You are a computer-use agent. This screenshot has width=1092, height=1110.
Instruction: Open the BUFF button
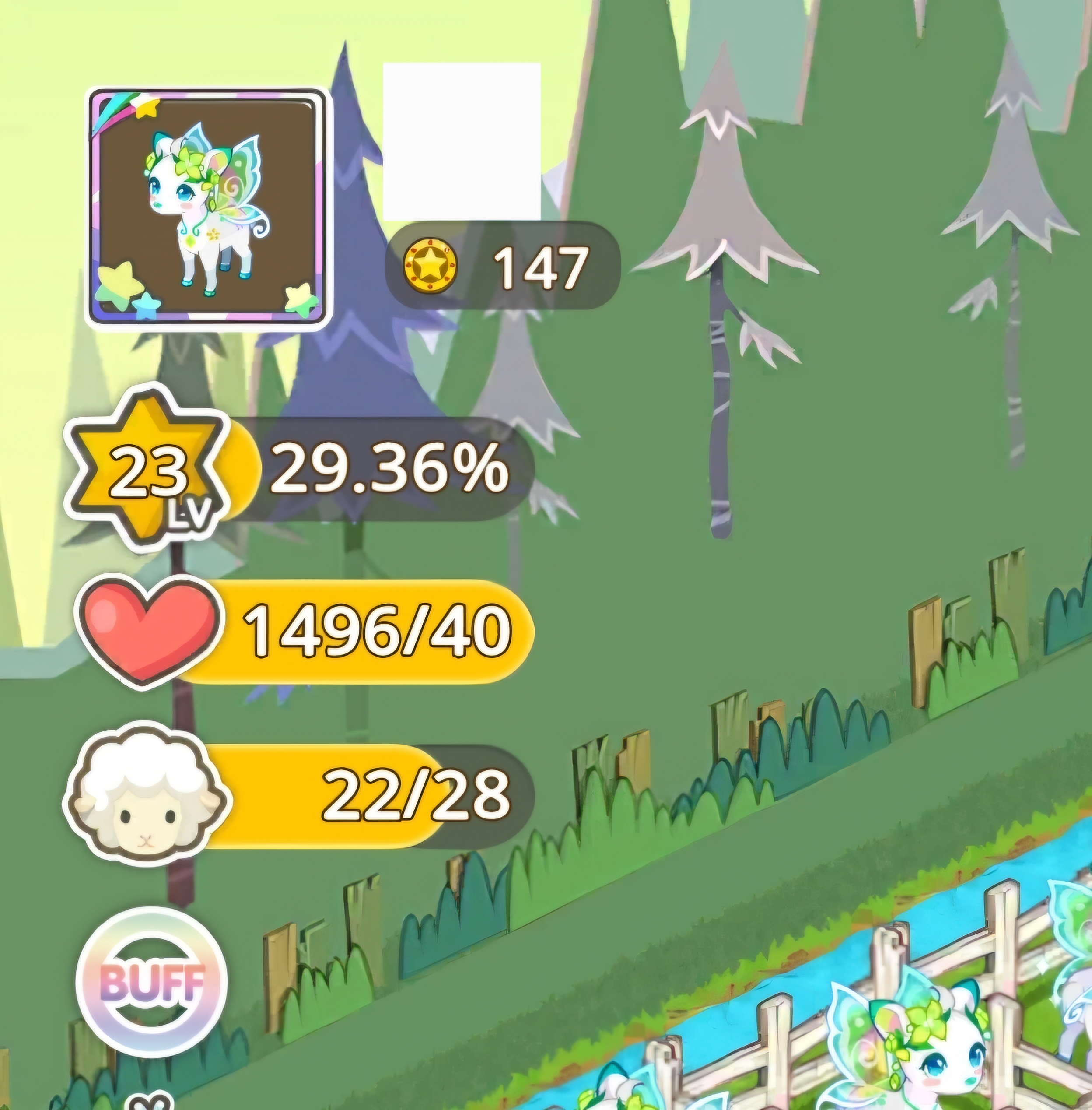coord(151,981)
